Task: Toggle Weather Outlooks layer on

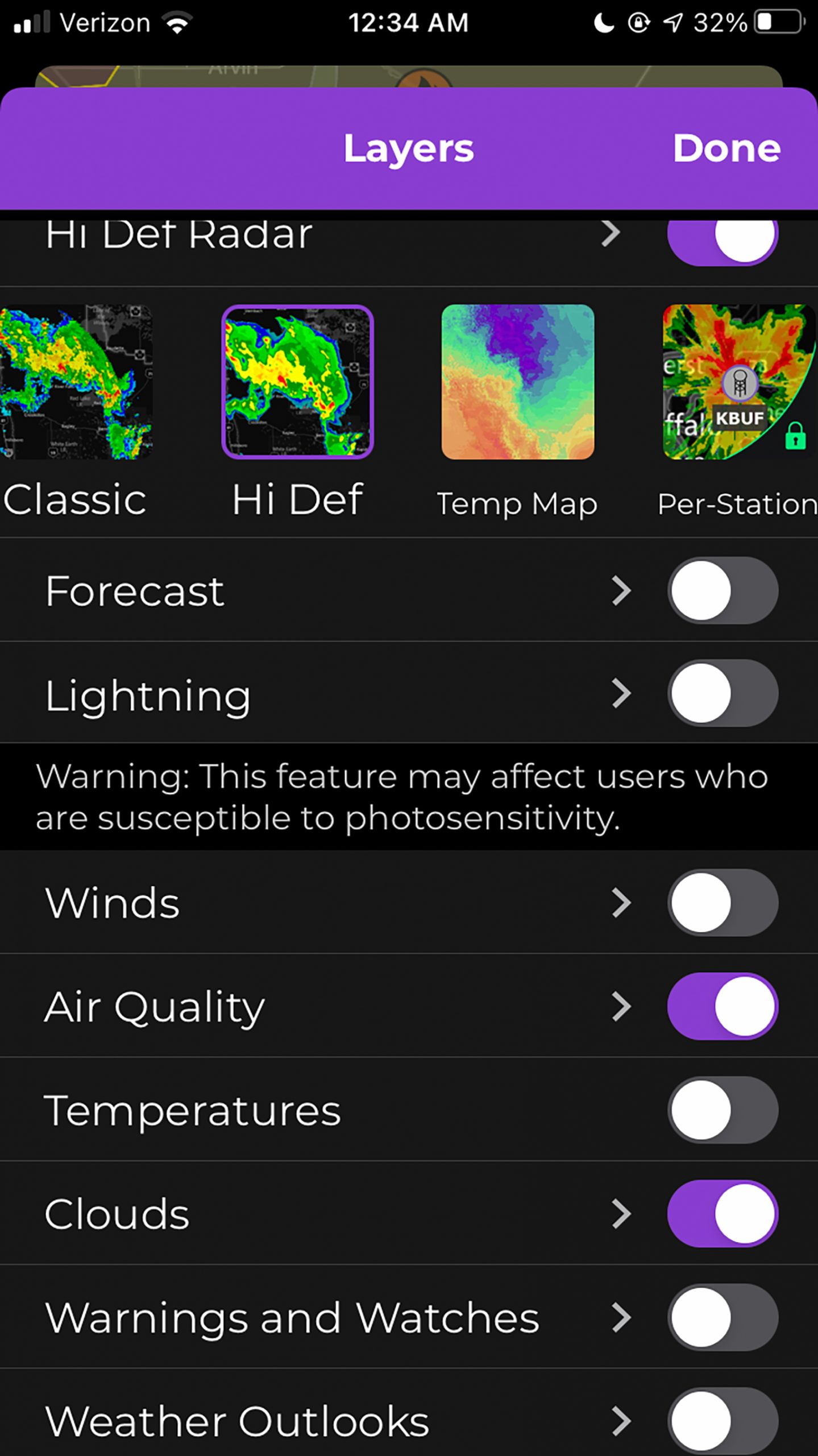Action: [x=723, y=1421]
